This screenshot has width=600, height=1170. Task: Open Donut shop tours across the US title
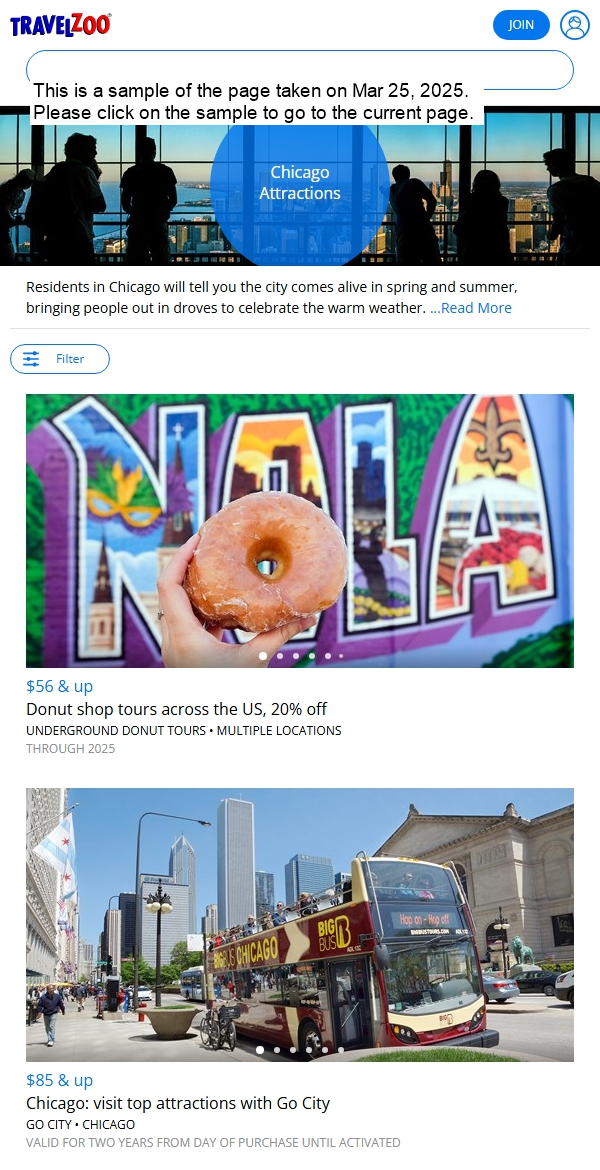tap(176, 709)
